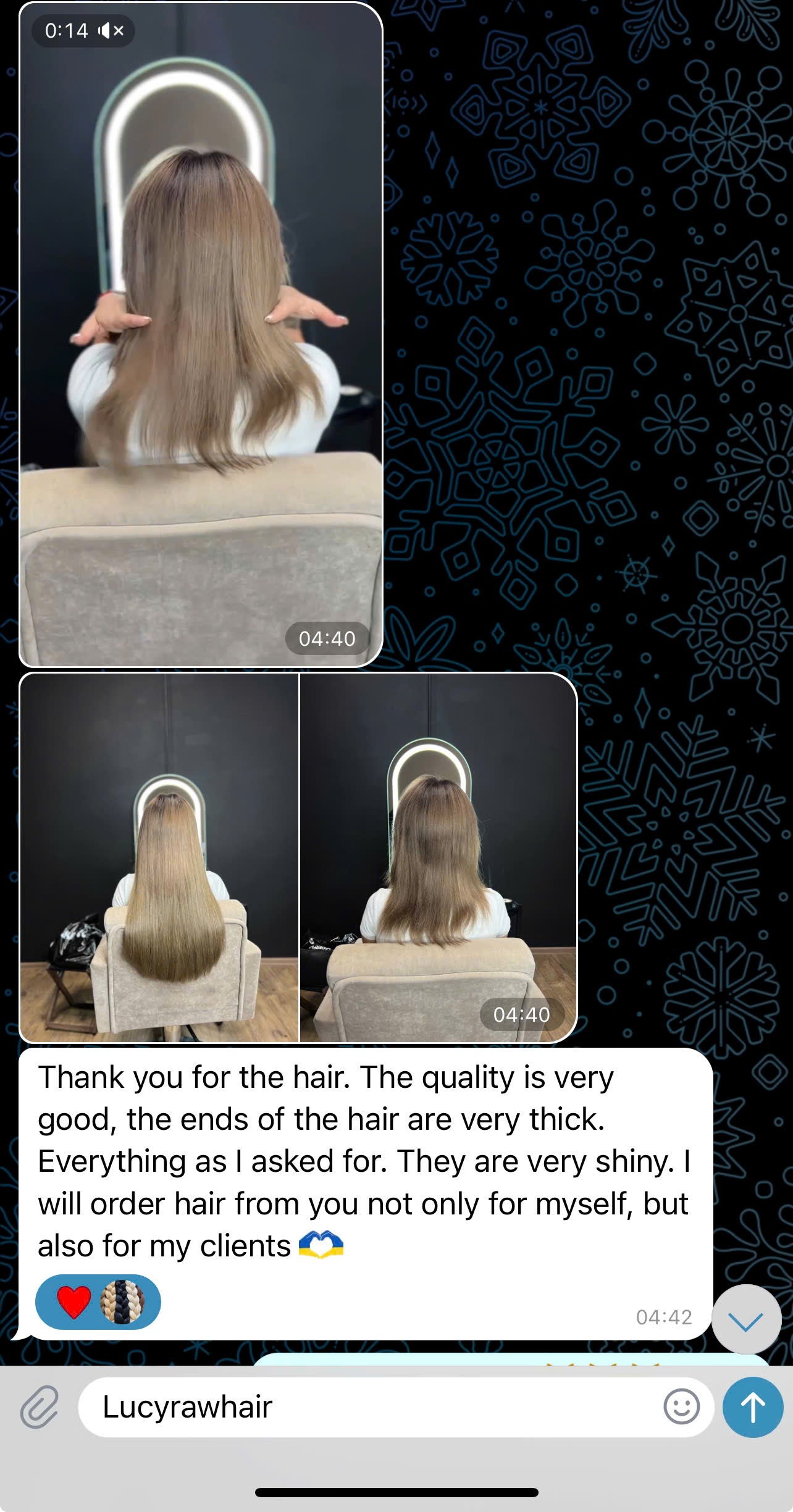Unmute the video sound icon

(111, 30)
